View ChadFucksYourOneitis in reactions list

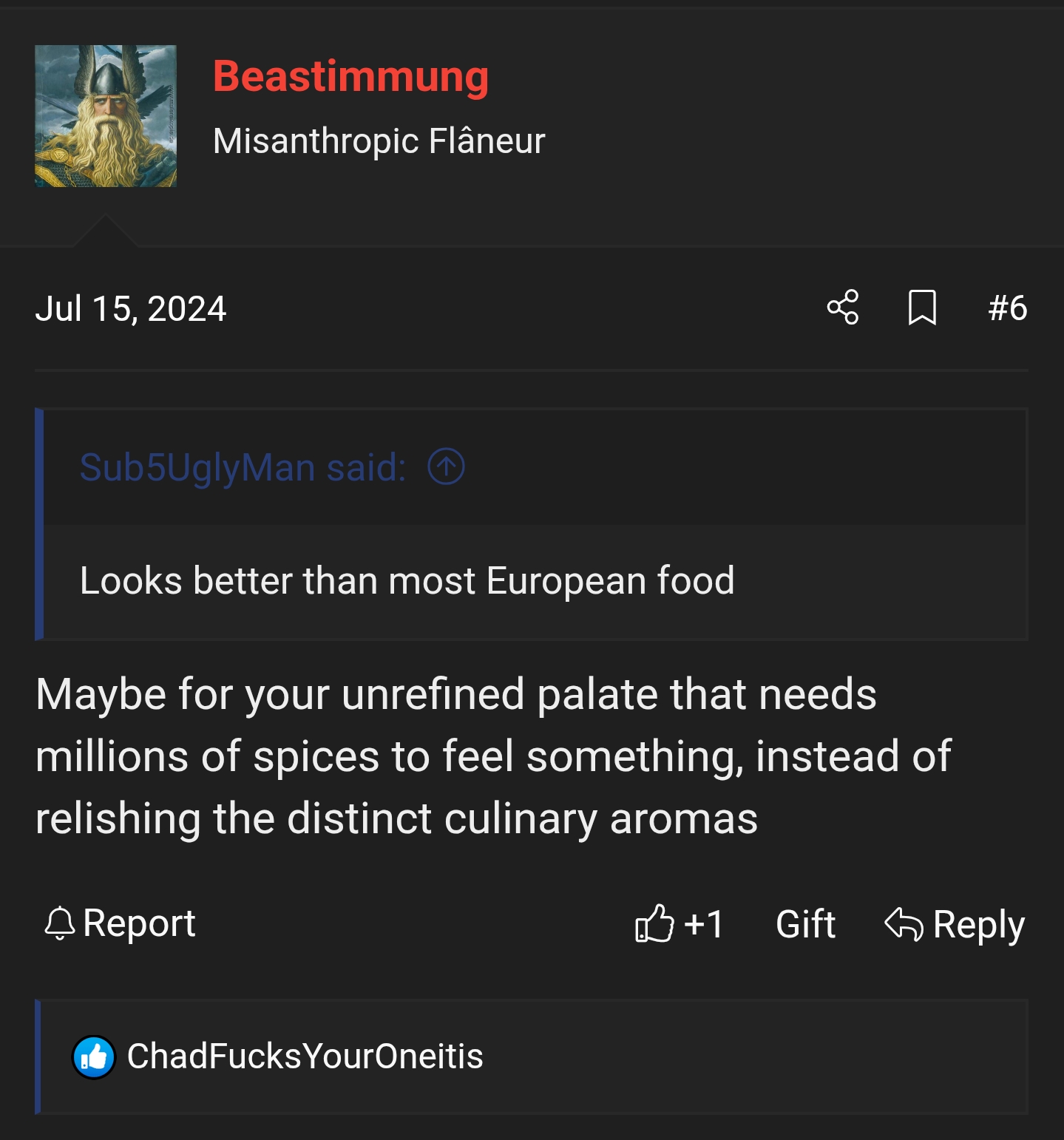305,1056
